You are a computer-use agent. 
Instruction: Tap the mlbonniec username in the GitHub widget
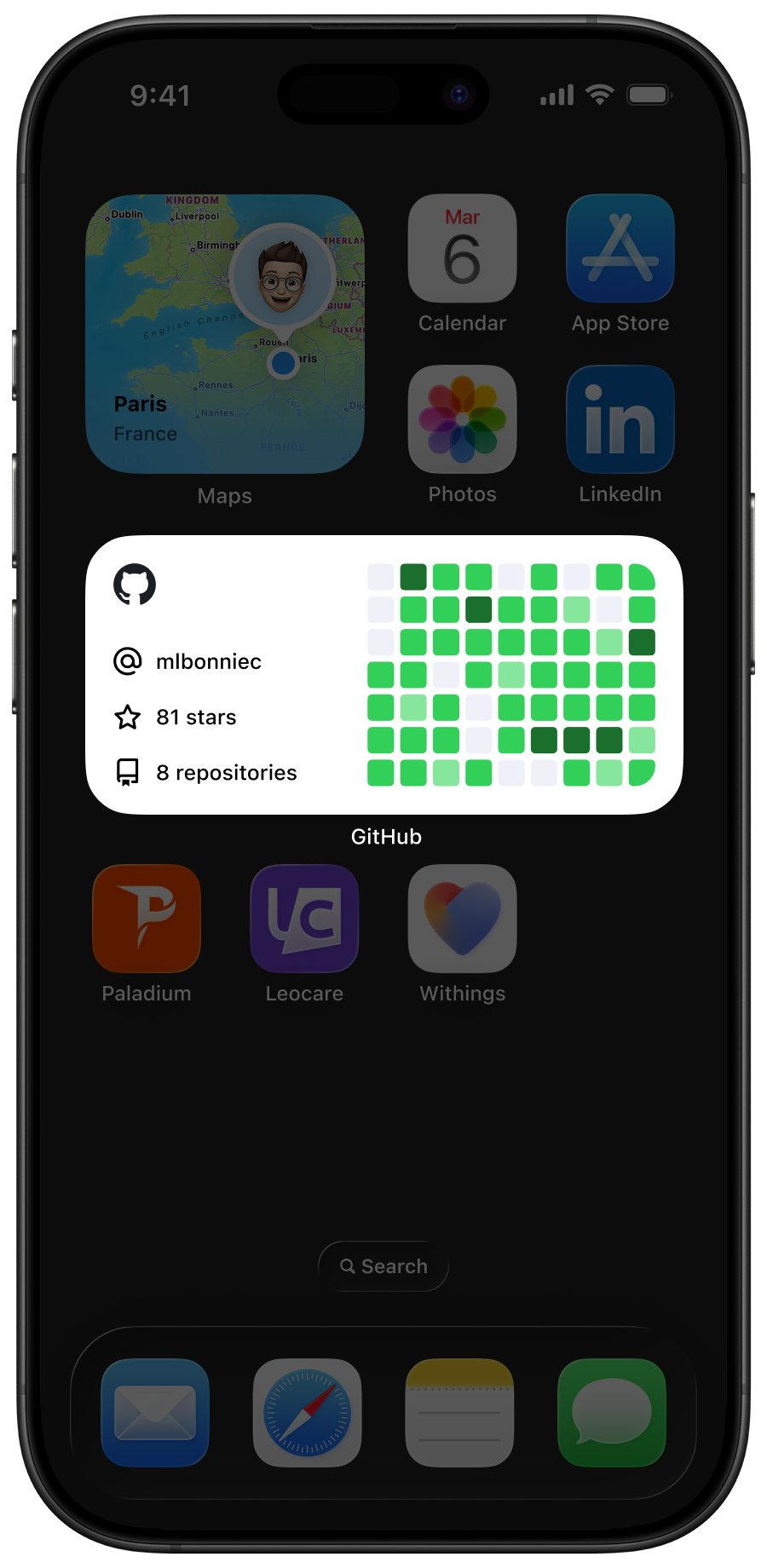pos(209,661)
